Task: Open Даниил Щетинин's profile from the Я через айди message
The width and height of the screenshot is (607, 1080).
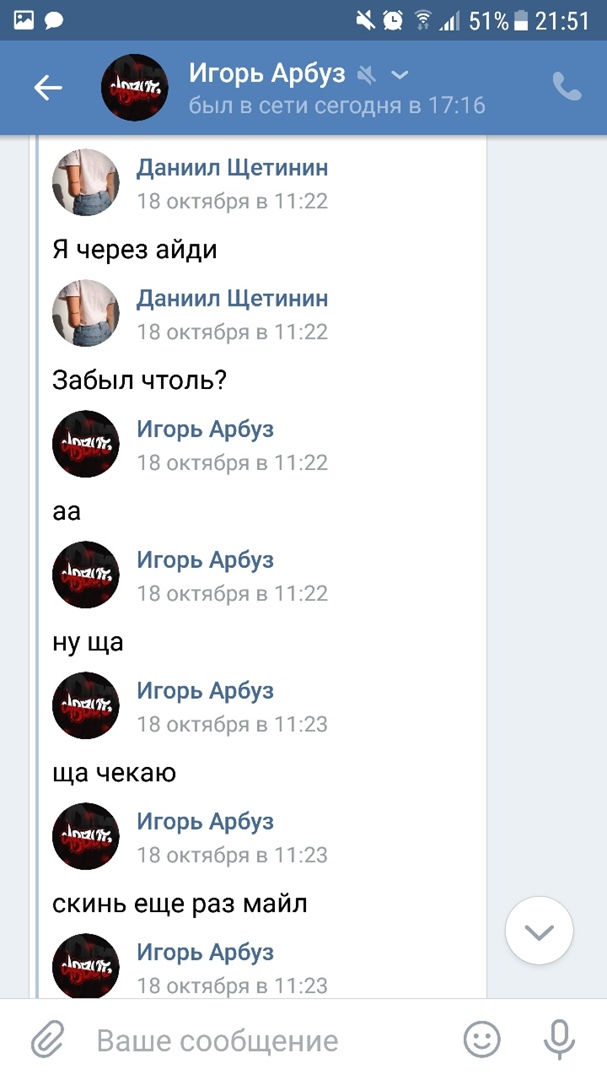Action: [x=232, y=167]
